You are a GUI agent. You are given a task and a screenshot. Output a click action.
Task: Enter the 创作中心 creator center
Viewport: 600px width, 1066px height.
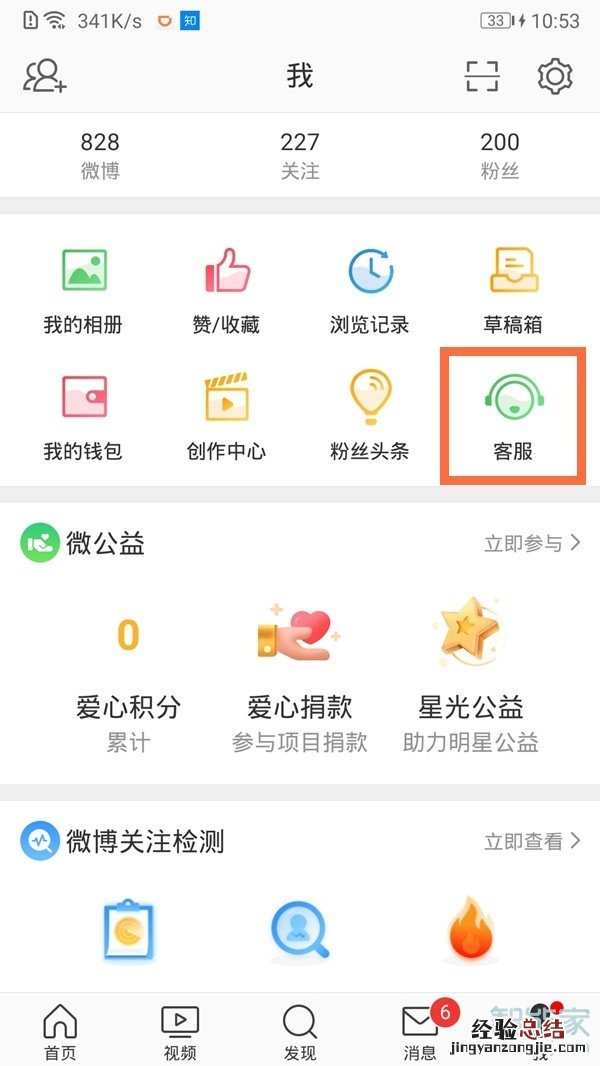click(x=226, y=415)
